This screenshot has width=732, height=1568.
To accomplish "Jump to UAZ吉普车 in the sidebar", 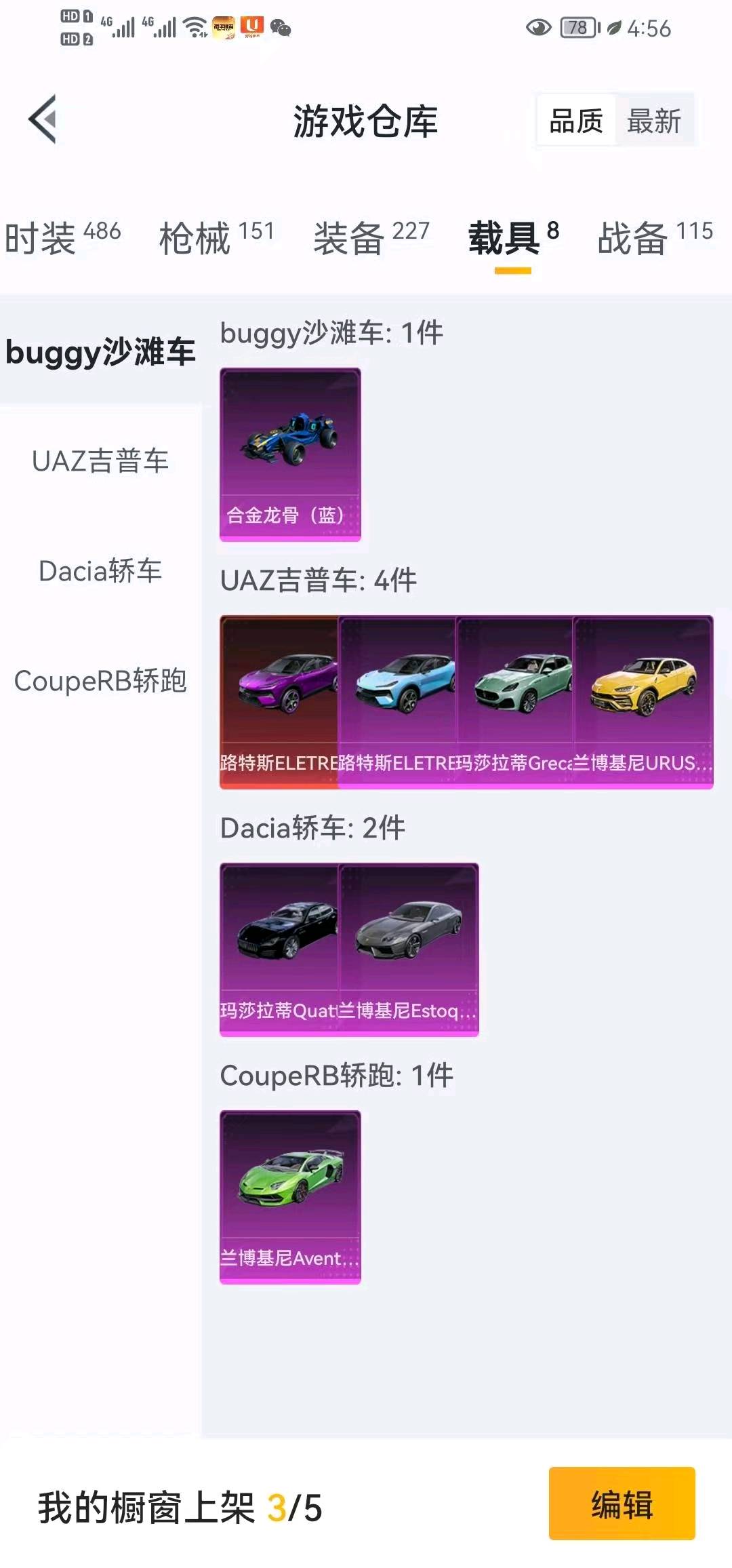I will click(100, 461).
